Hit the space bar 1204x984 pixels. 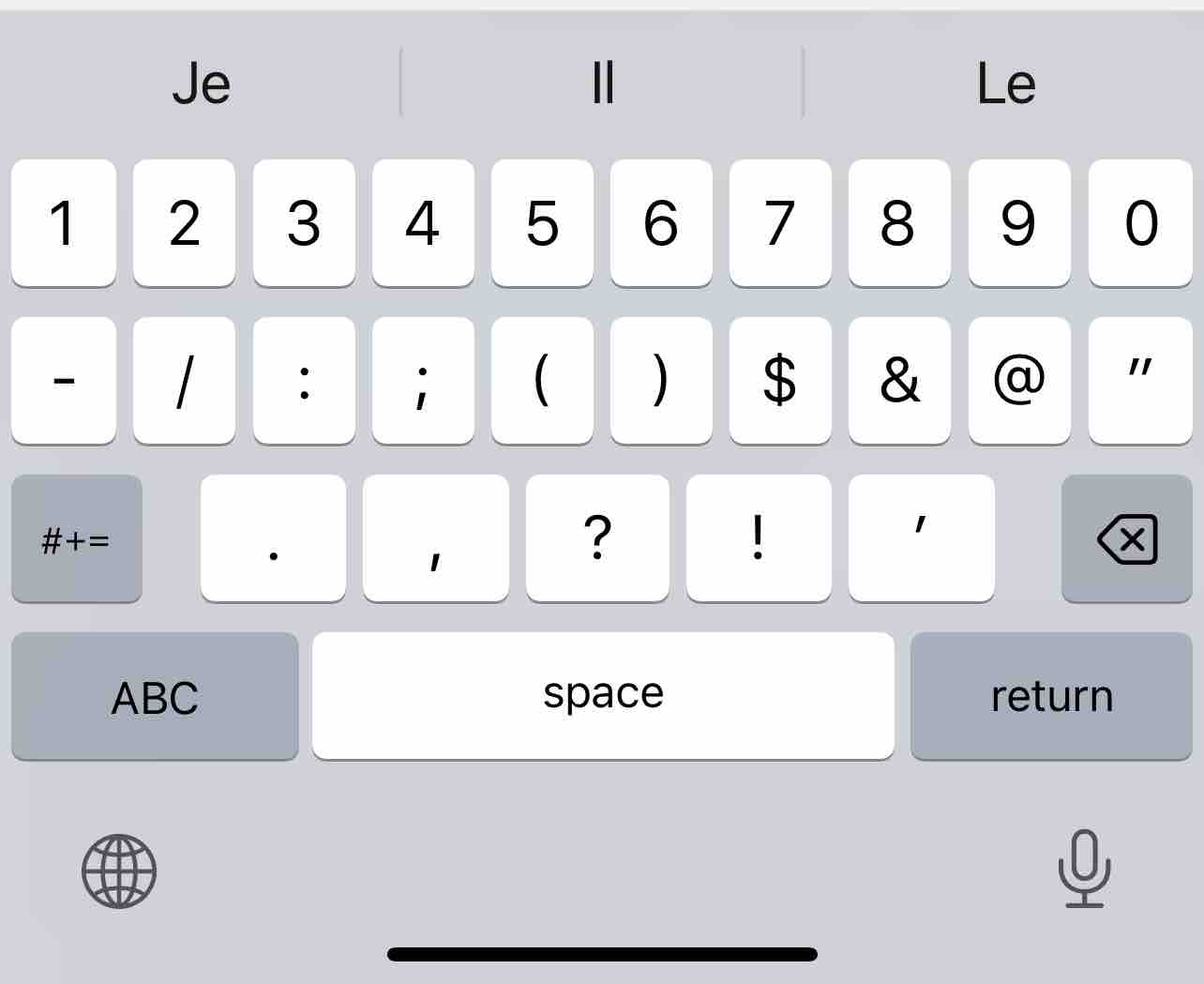pos(603,694)
